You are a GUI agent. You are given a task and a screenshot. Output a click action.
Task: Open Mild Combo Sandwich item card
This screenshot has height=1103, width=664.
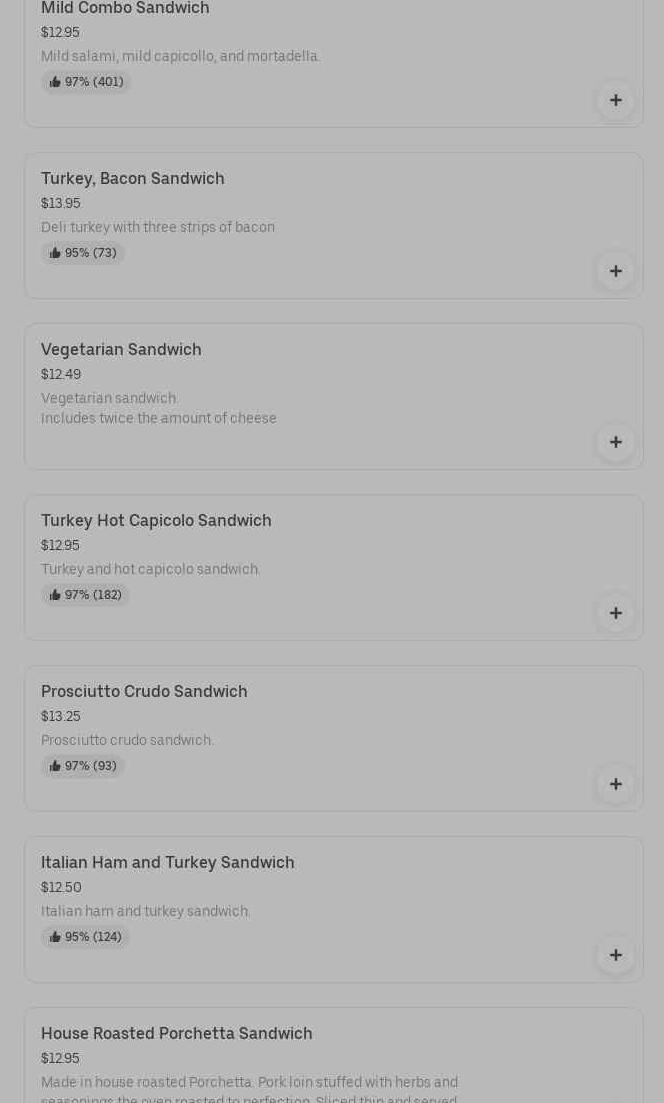pyautogui.click(x=333, y=63)
